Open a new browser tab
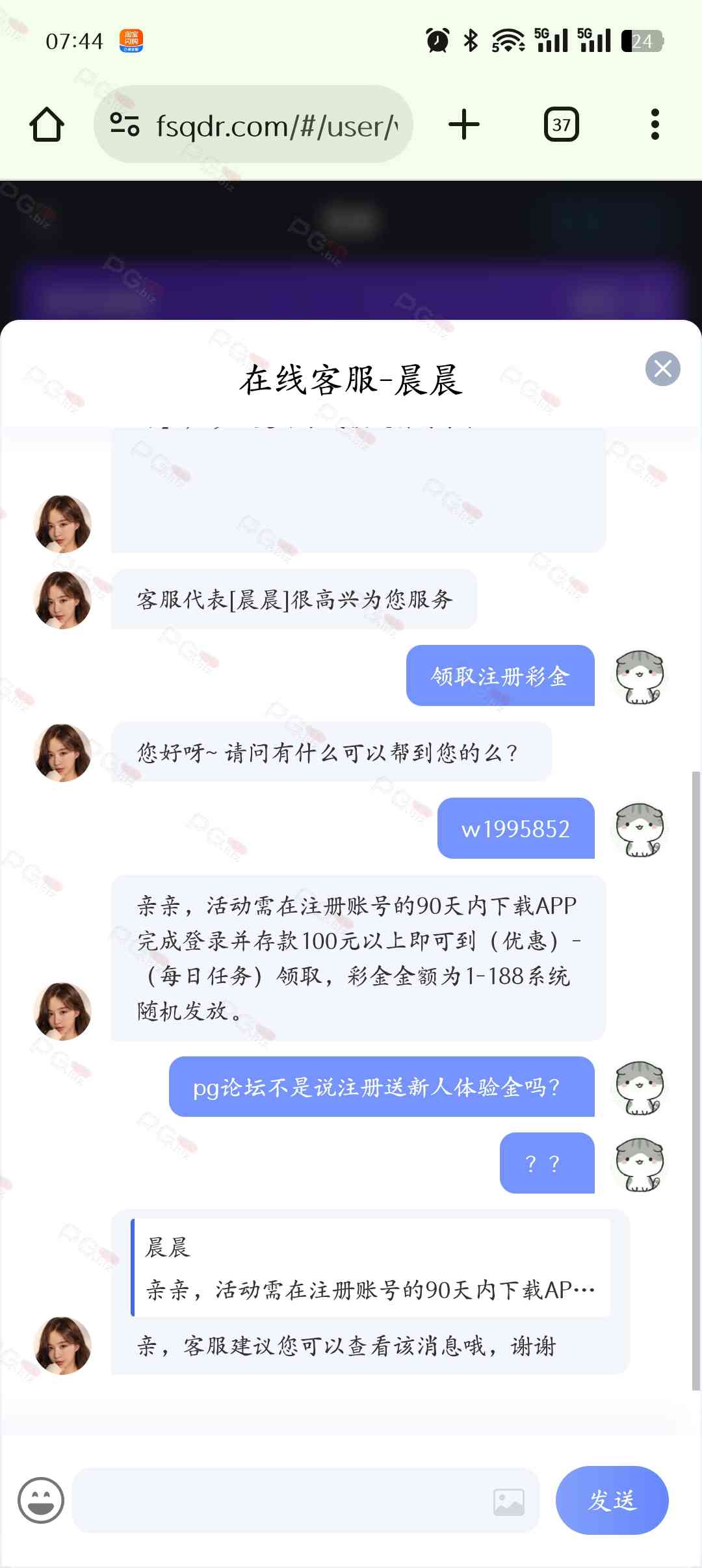This screenshot has height=1568, width=702. pos(464,124)
